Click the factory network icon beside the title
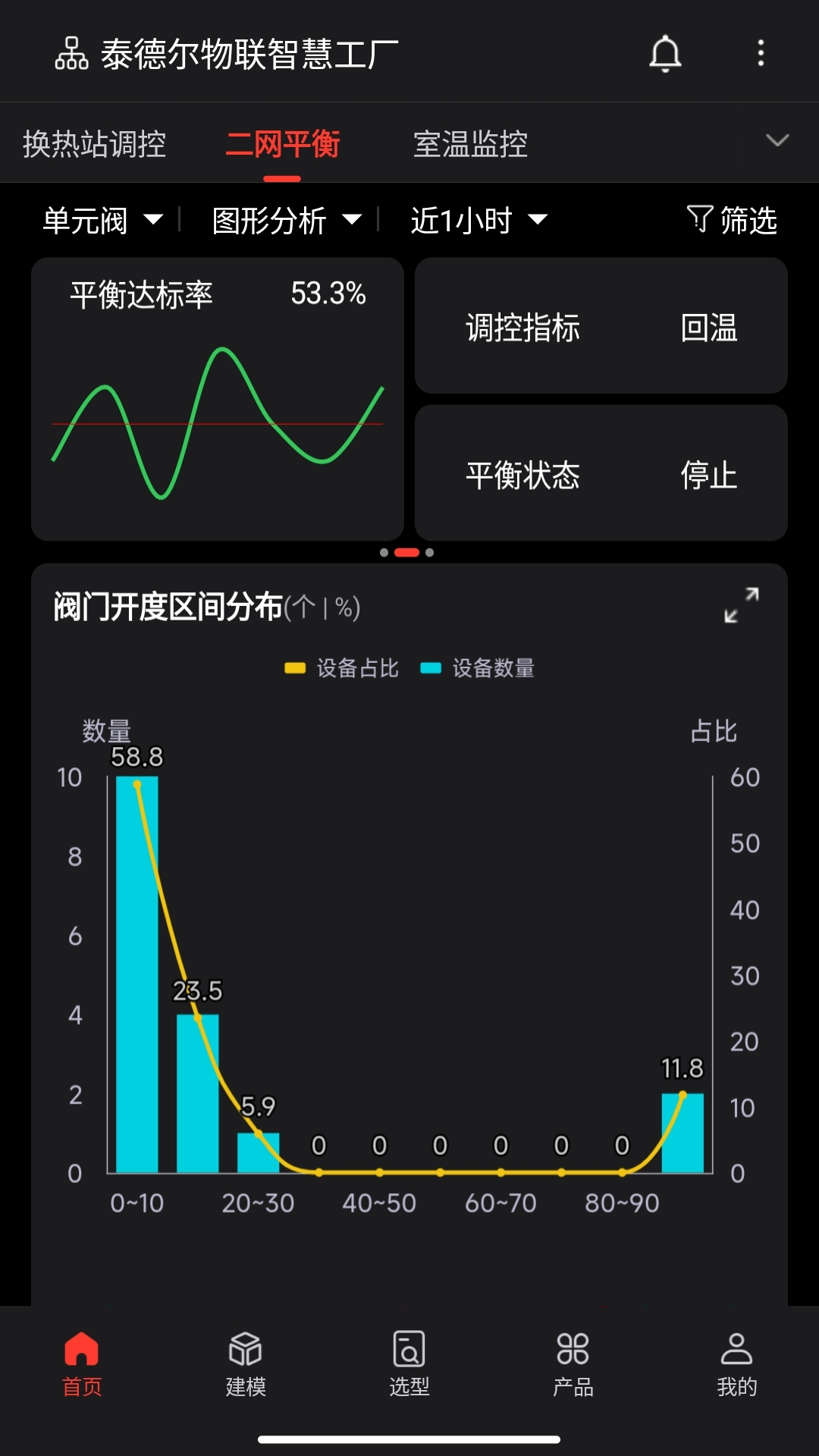 coord(71,54)
